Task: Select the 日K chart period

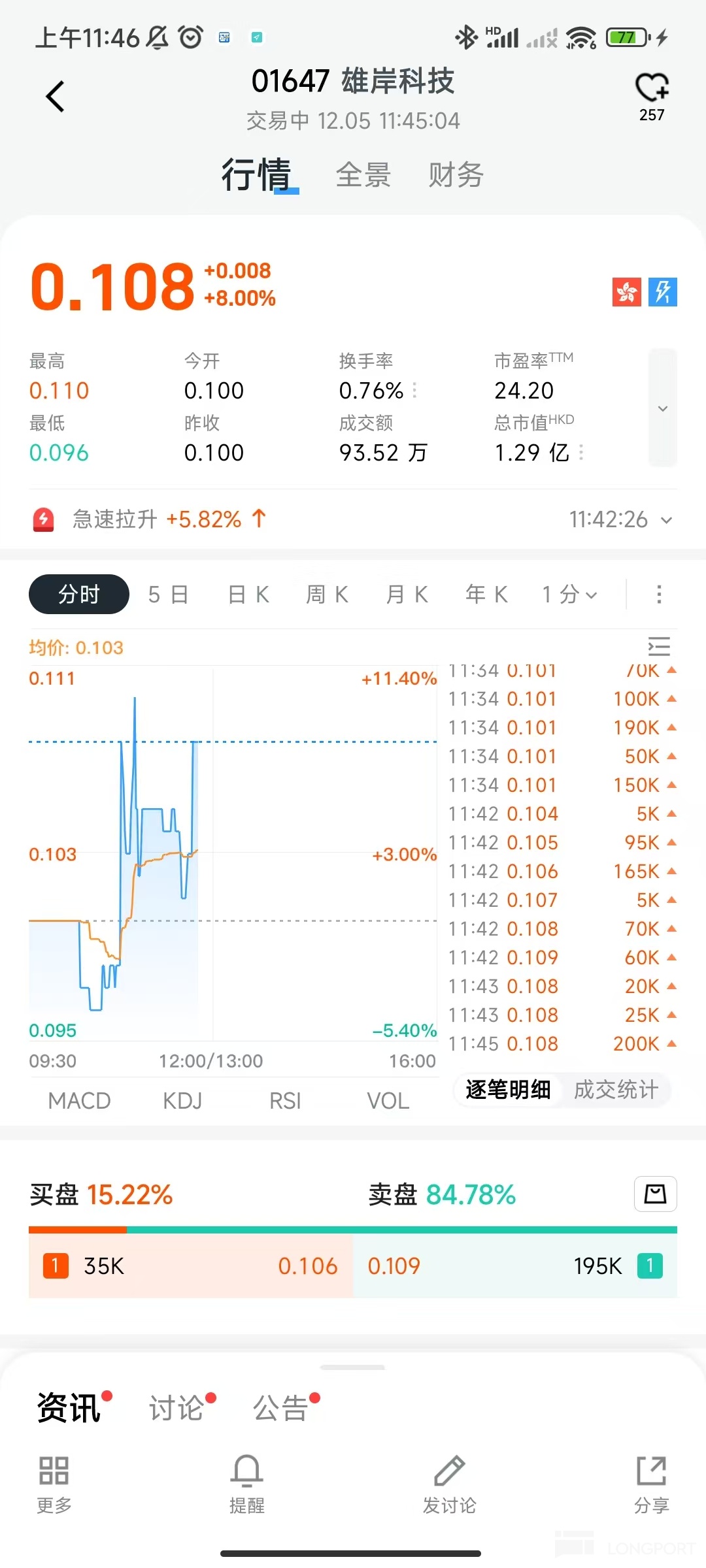Action: [248, 595]
